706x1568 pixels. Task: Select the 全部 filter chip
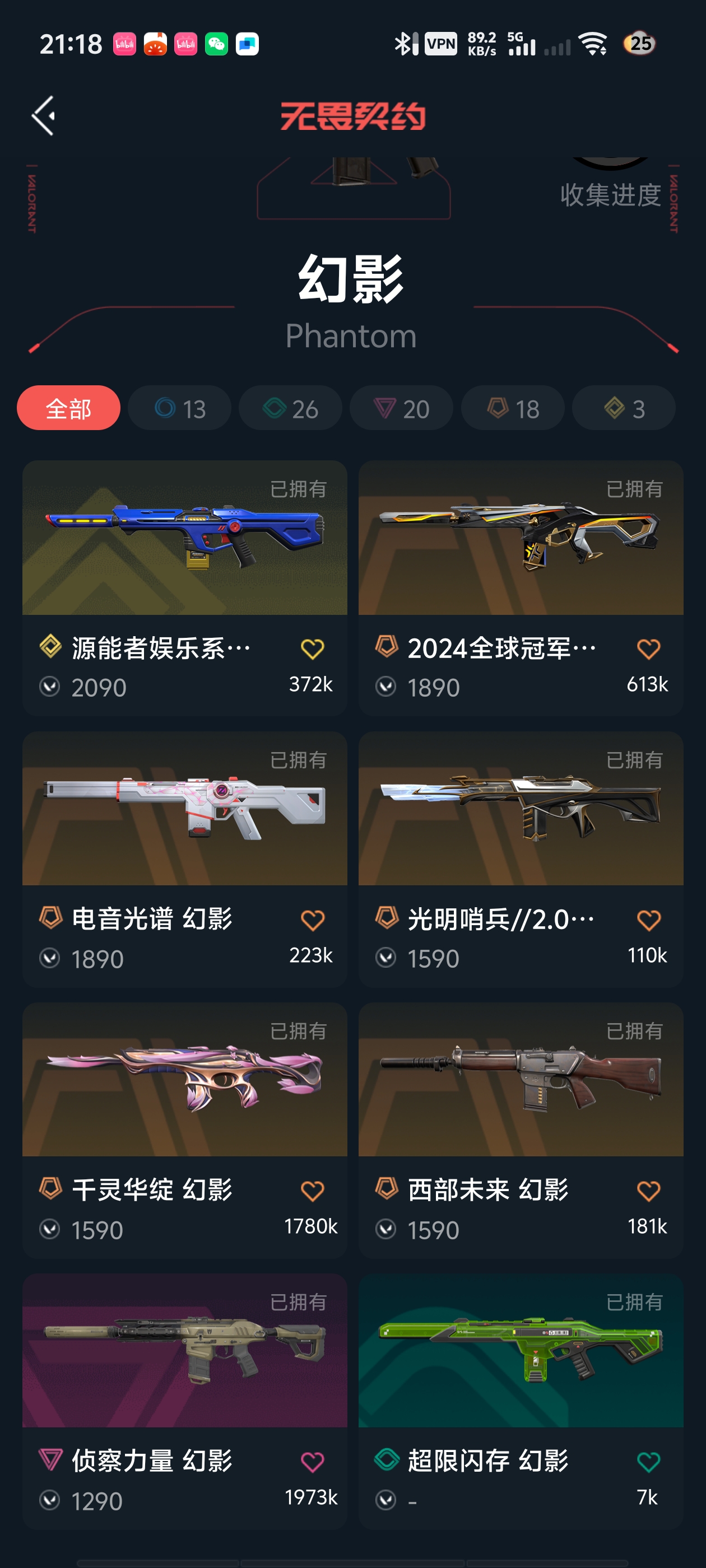68,408
